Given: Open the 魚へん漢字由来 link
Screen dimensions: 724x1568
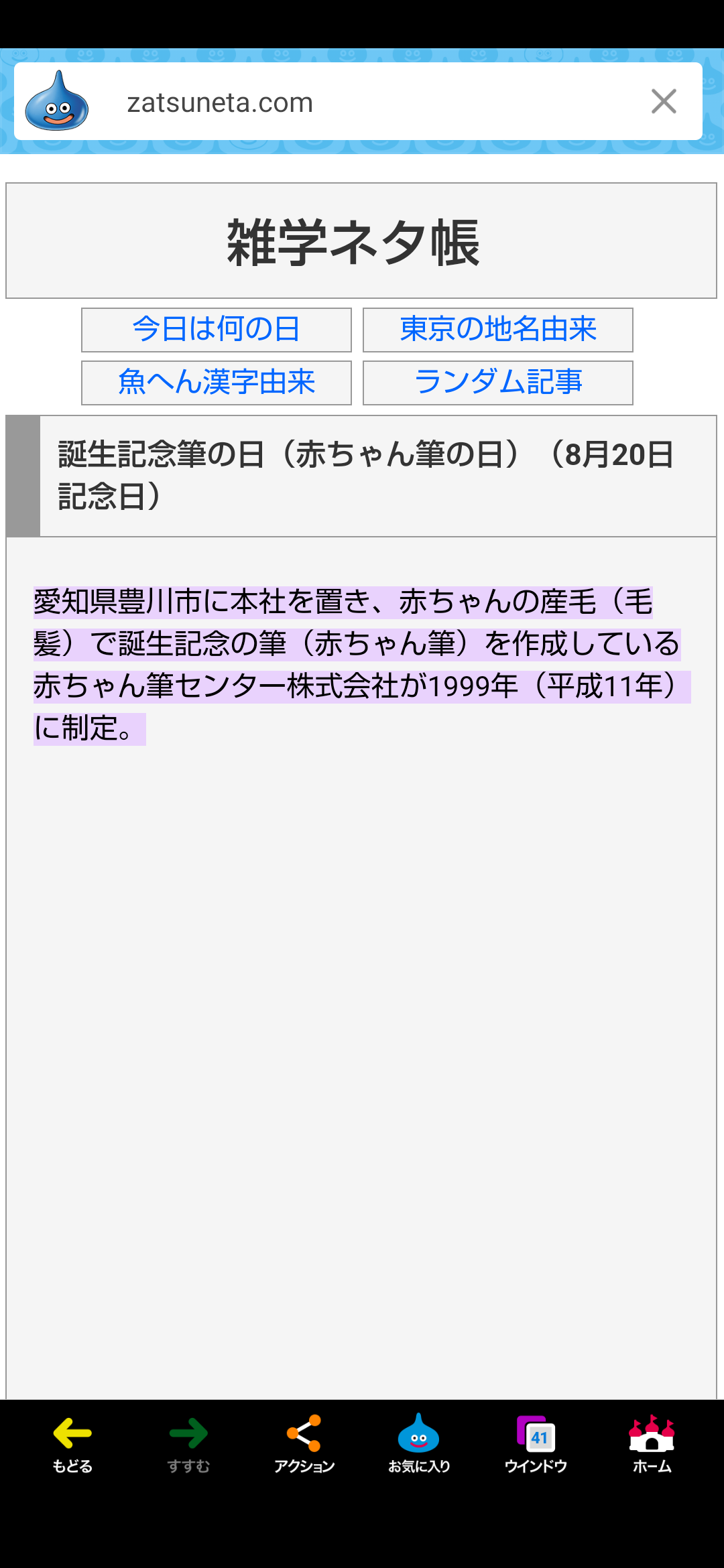Looking at the screenshot, I should pyautogui.click(x=217, y=383).
